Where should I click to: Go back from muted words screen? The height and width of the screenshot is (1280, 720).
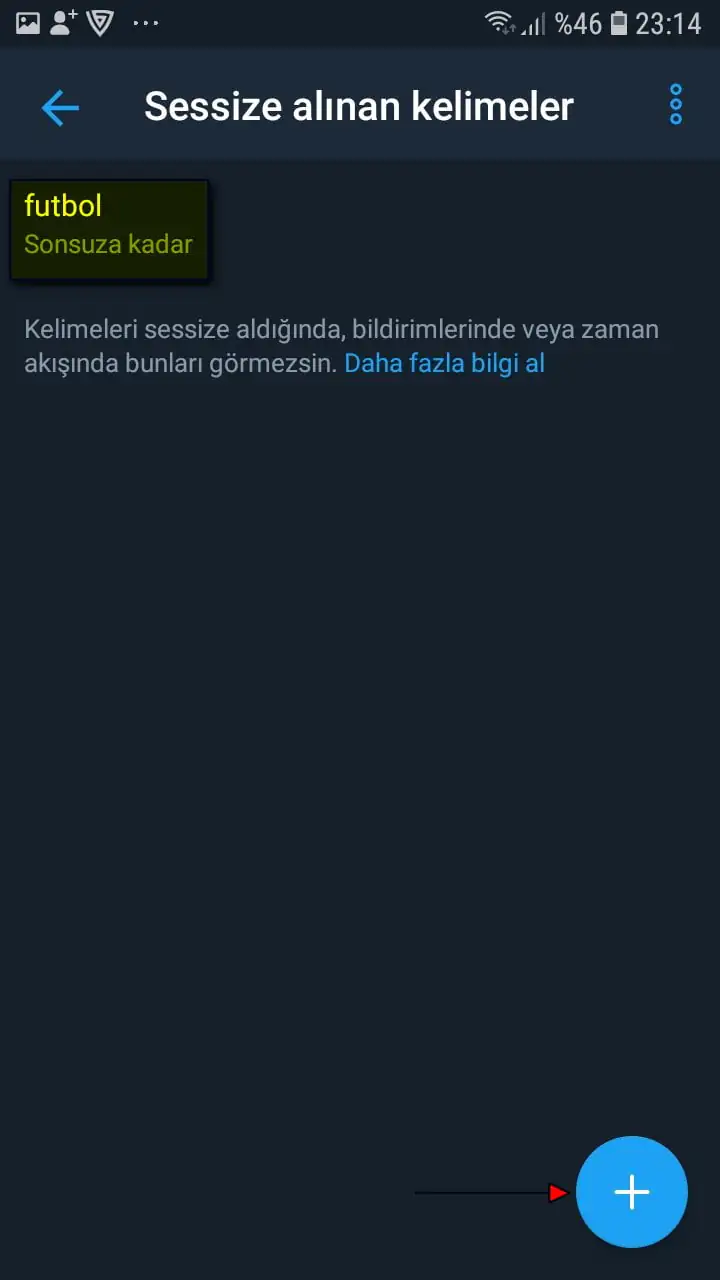click(60, 107)
